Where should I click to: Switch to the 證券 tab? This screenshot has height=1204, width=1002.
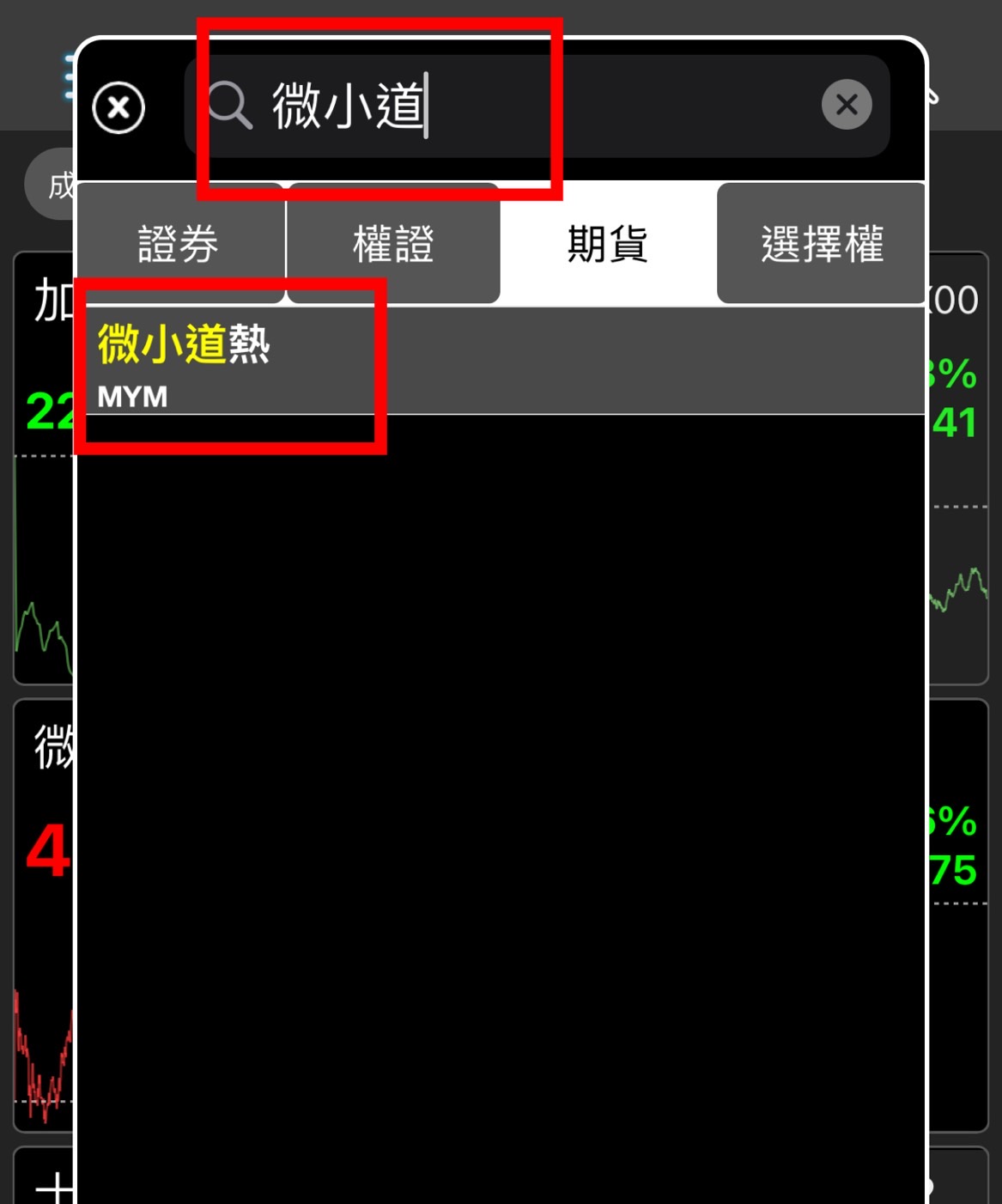coord(179,244)
